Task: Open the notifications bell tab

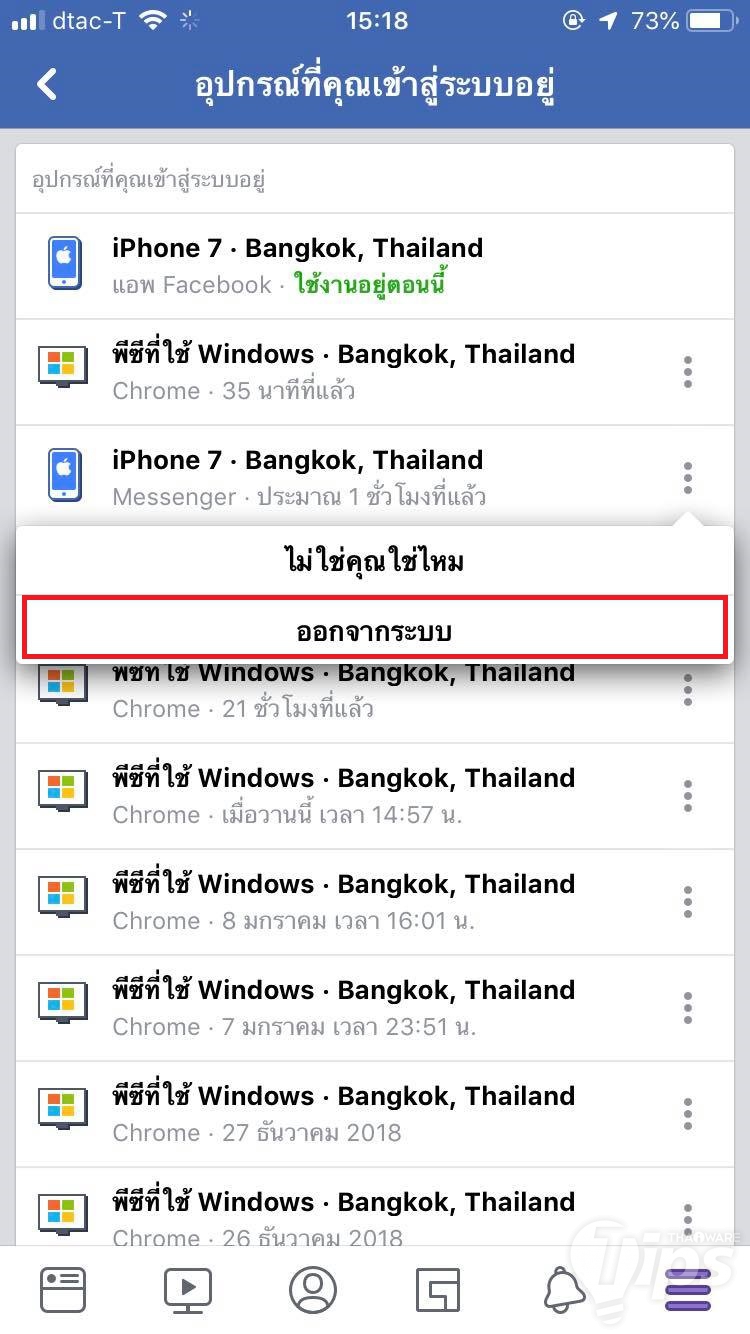Action: [564, 1290]
